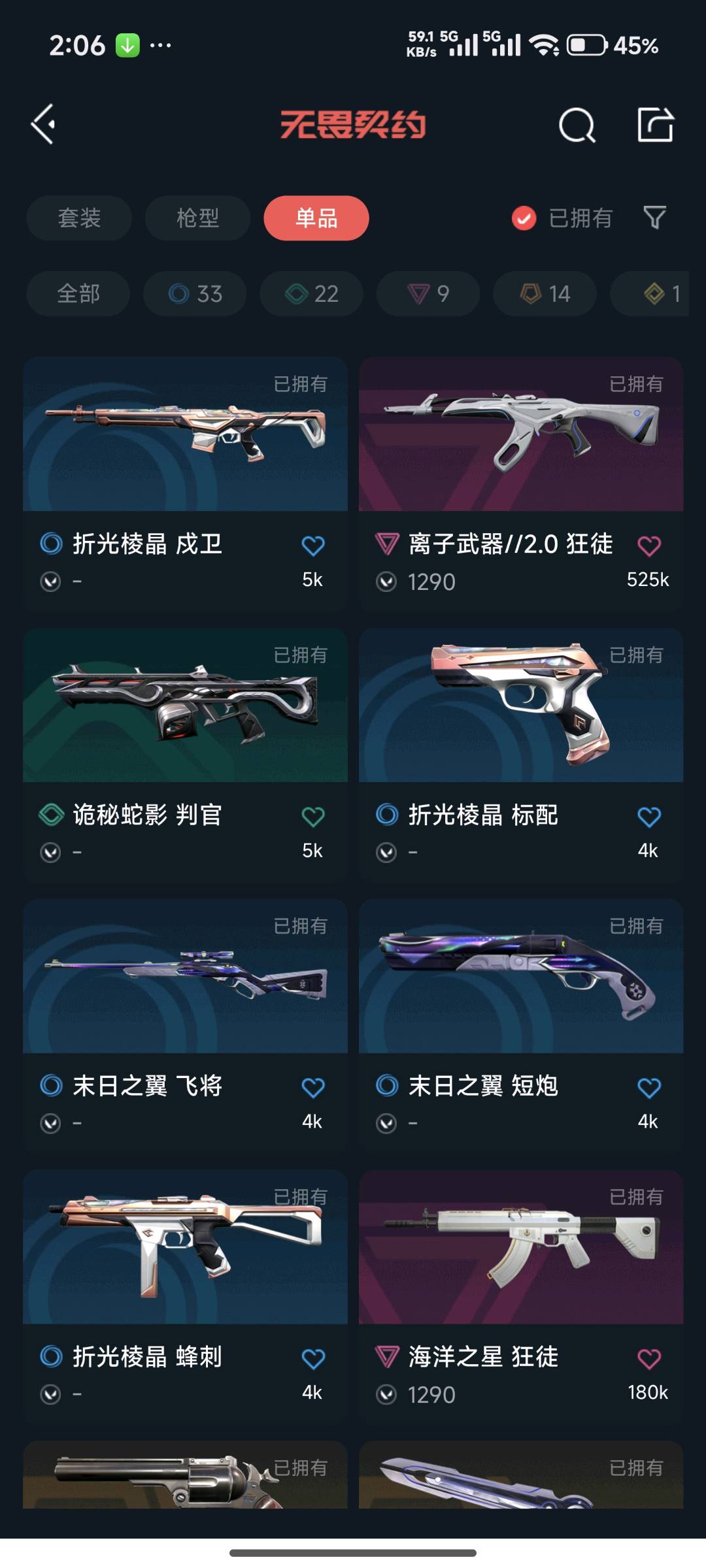Filter by the green rarity chip 22
Image resolution: width=706 pixels, height=1568 pixels.
tap(312, 293)
